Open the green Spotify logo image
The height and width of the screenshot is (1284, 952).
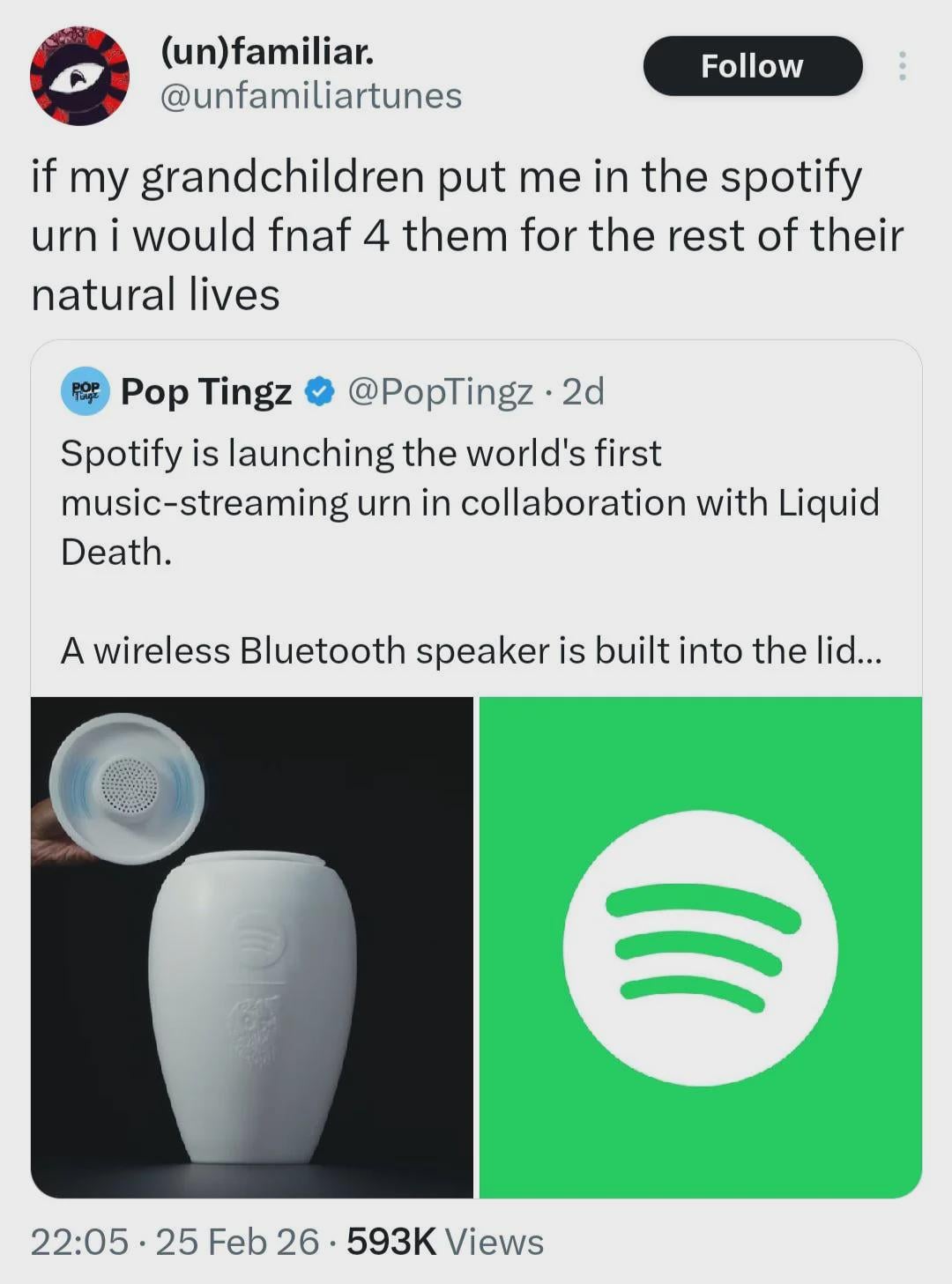pyautogui.click(x=700, y=946)
